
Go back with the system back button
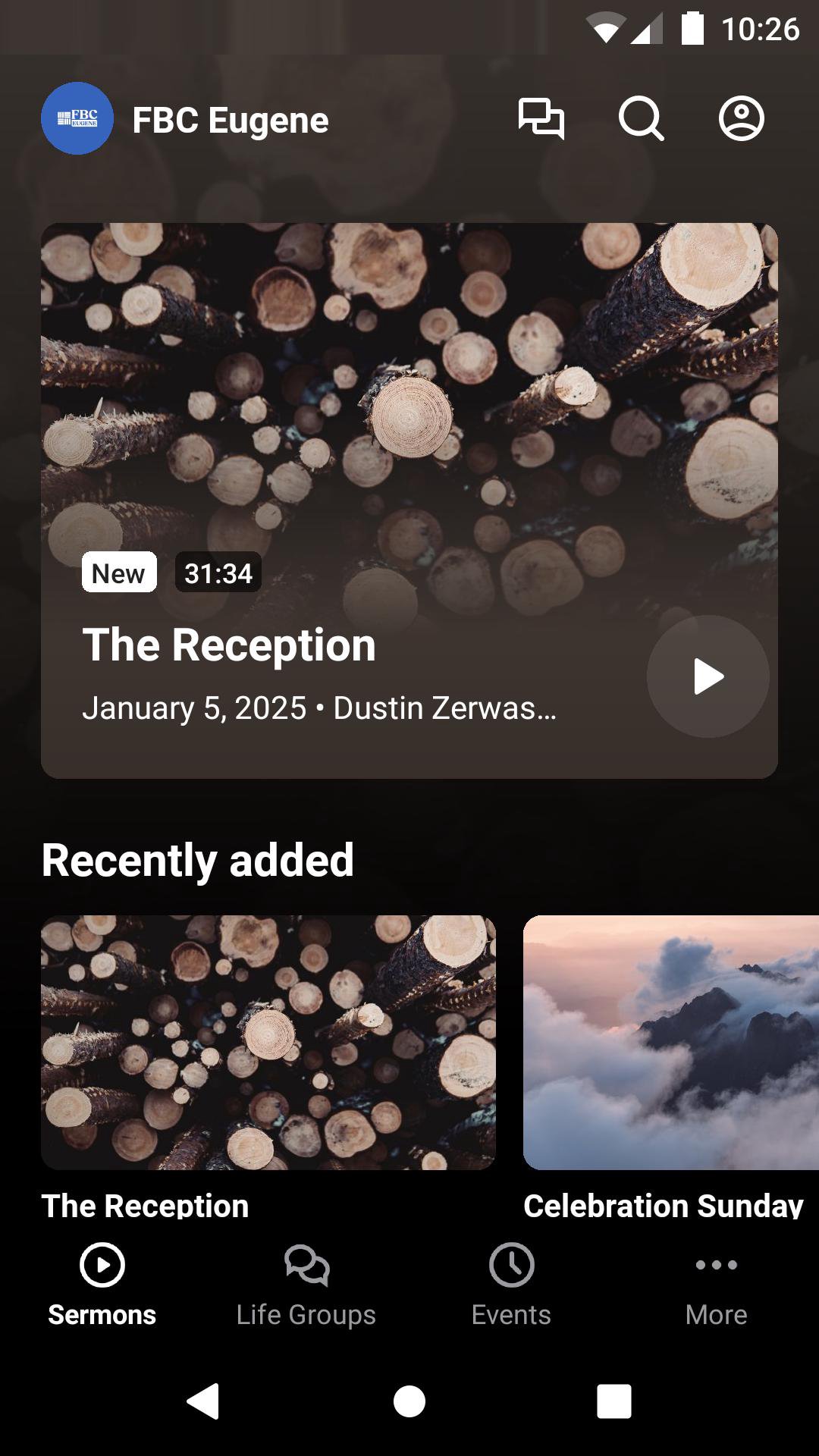pyautogui.click(x=203, y=1401)
